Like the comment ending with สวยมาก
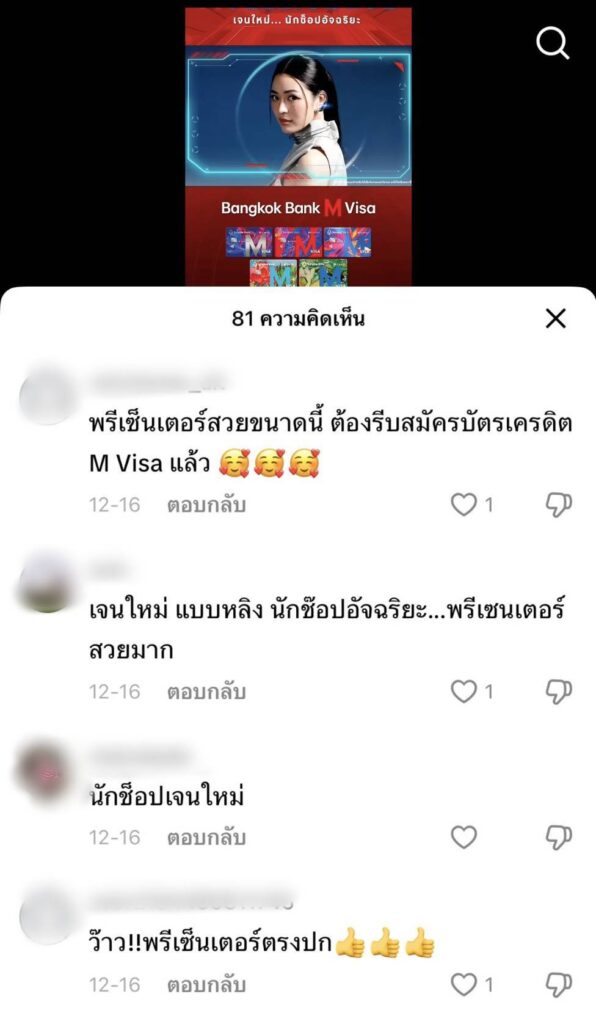 (x=464, y=691)
